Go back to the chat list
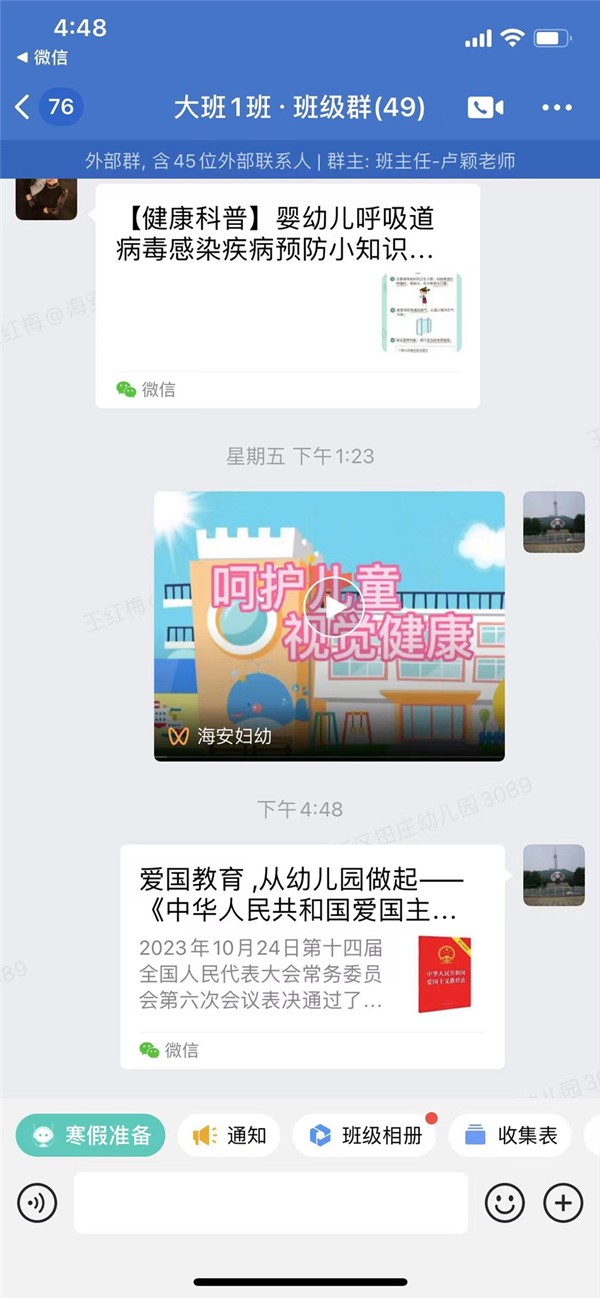The height and width of the screenshot is (1298, 600). pyautogui.click(x=24, y=107)
